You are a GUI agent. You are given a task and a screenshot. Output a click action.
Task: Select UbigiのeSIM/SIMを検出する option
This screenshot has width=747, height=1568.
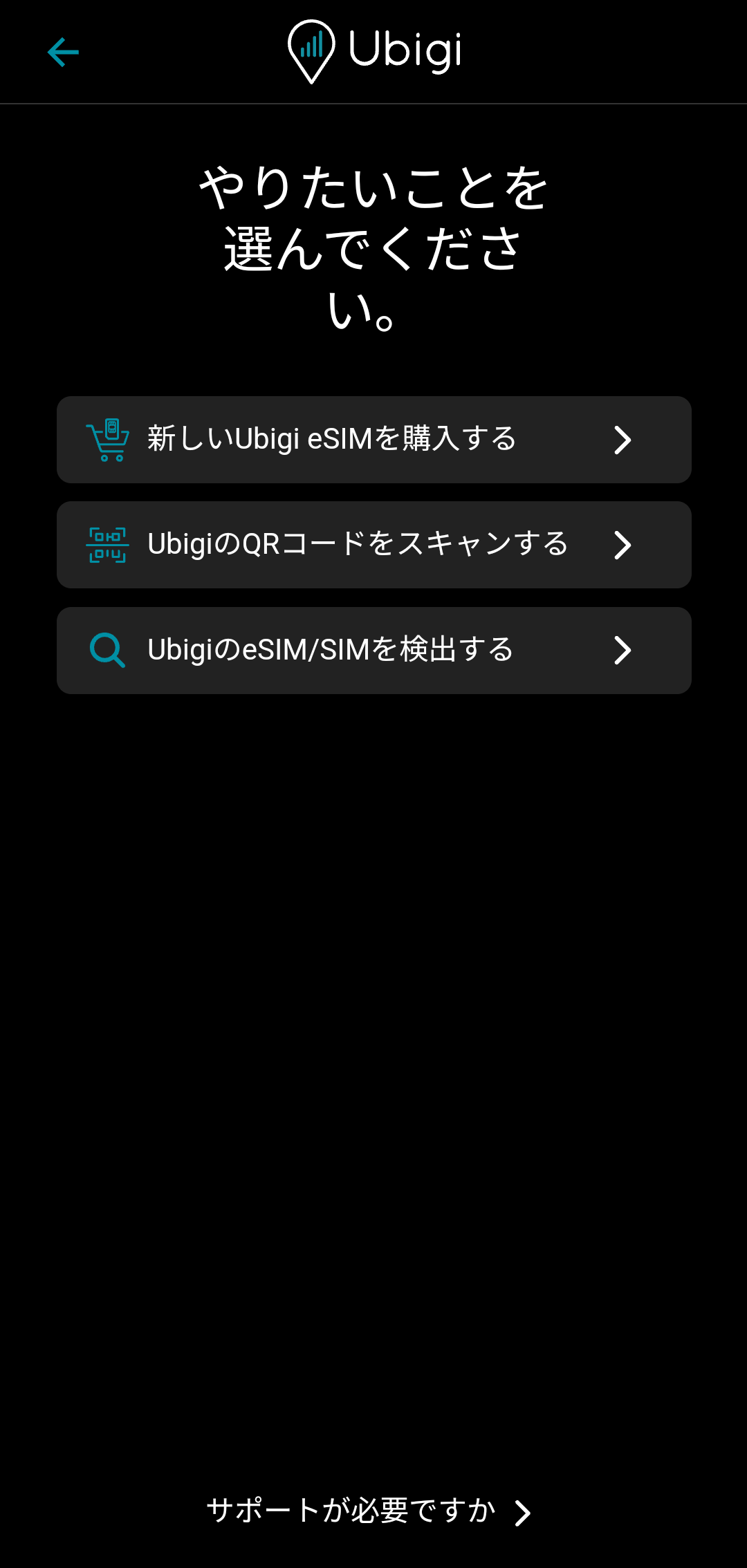373,649
